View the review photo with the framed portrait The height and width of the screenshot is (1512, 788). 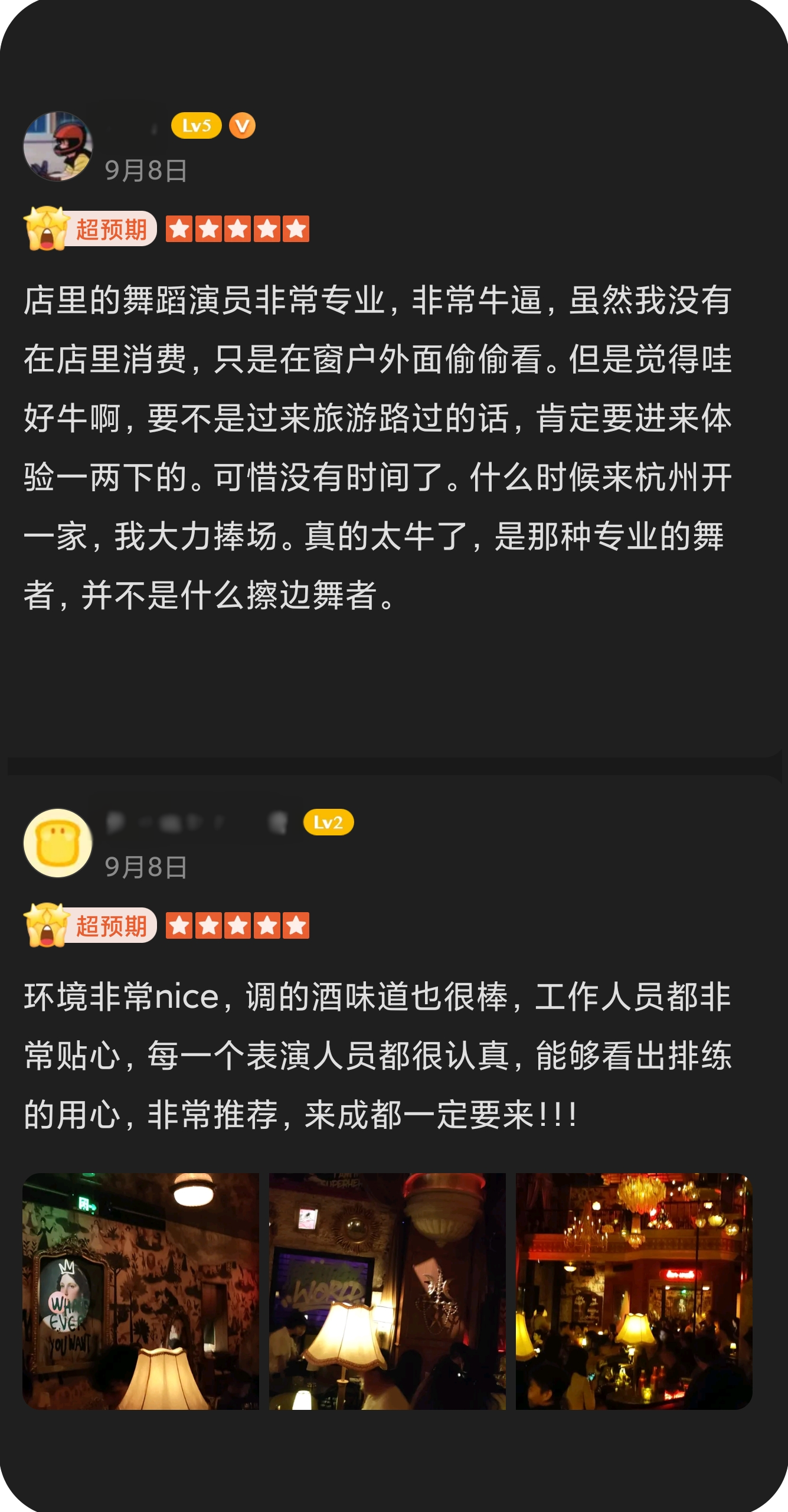coord(140,1291)
